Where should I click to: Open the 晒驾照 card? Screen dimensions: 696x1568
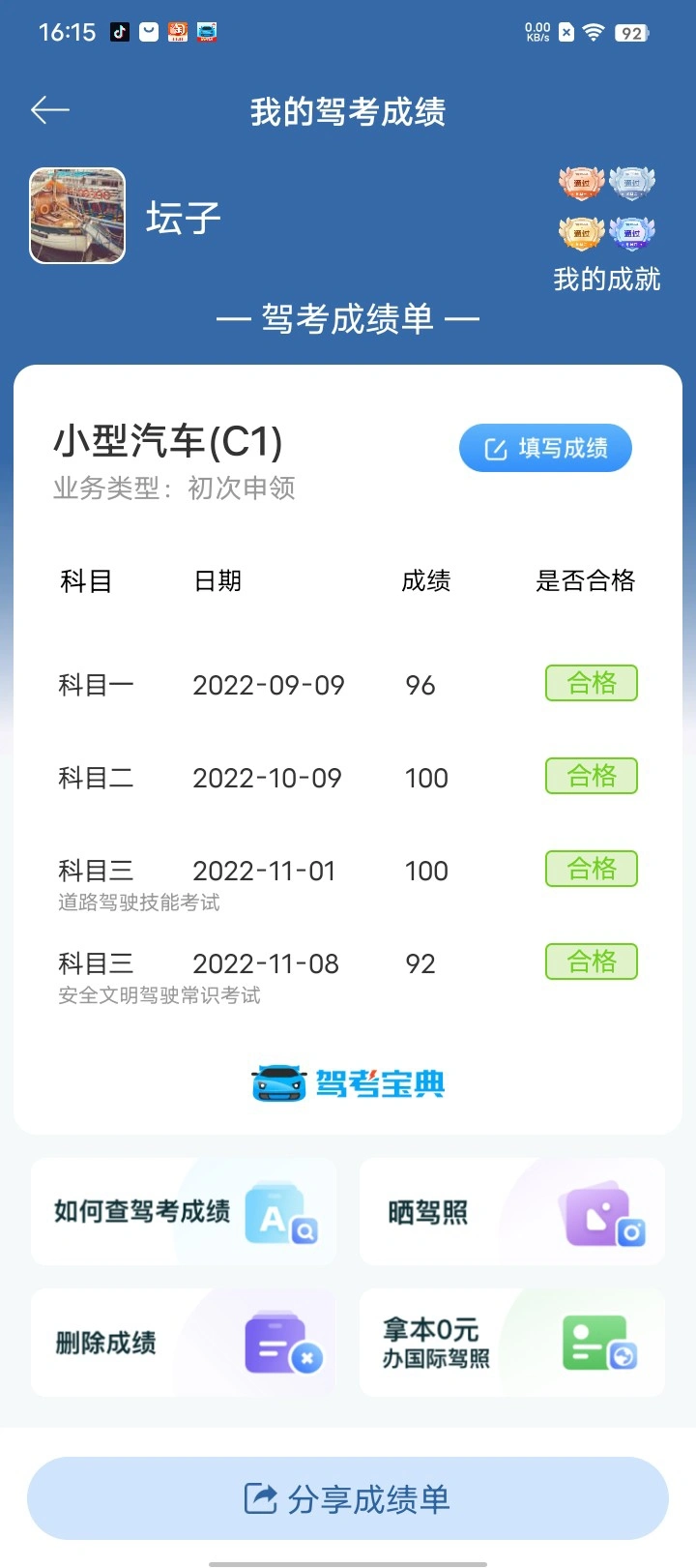pyautogui.click(x=512, y=1211)
